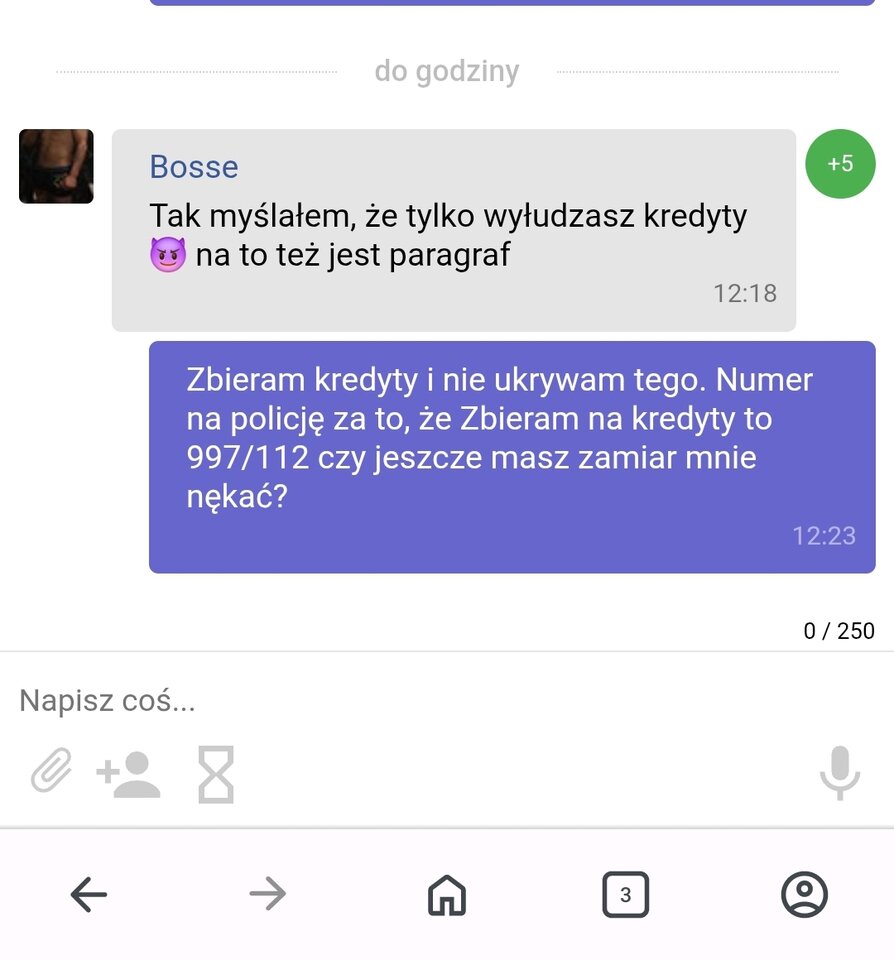The height and width of the screenshot is (960, 894).
Task: Go forward with the browser forward arrow
Action: point(268,894)
